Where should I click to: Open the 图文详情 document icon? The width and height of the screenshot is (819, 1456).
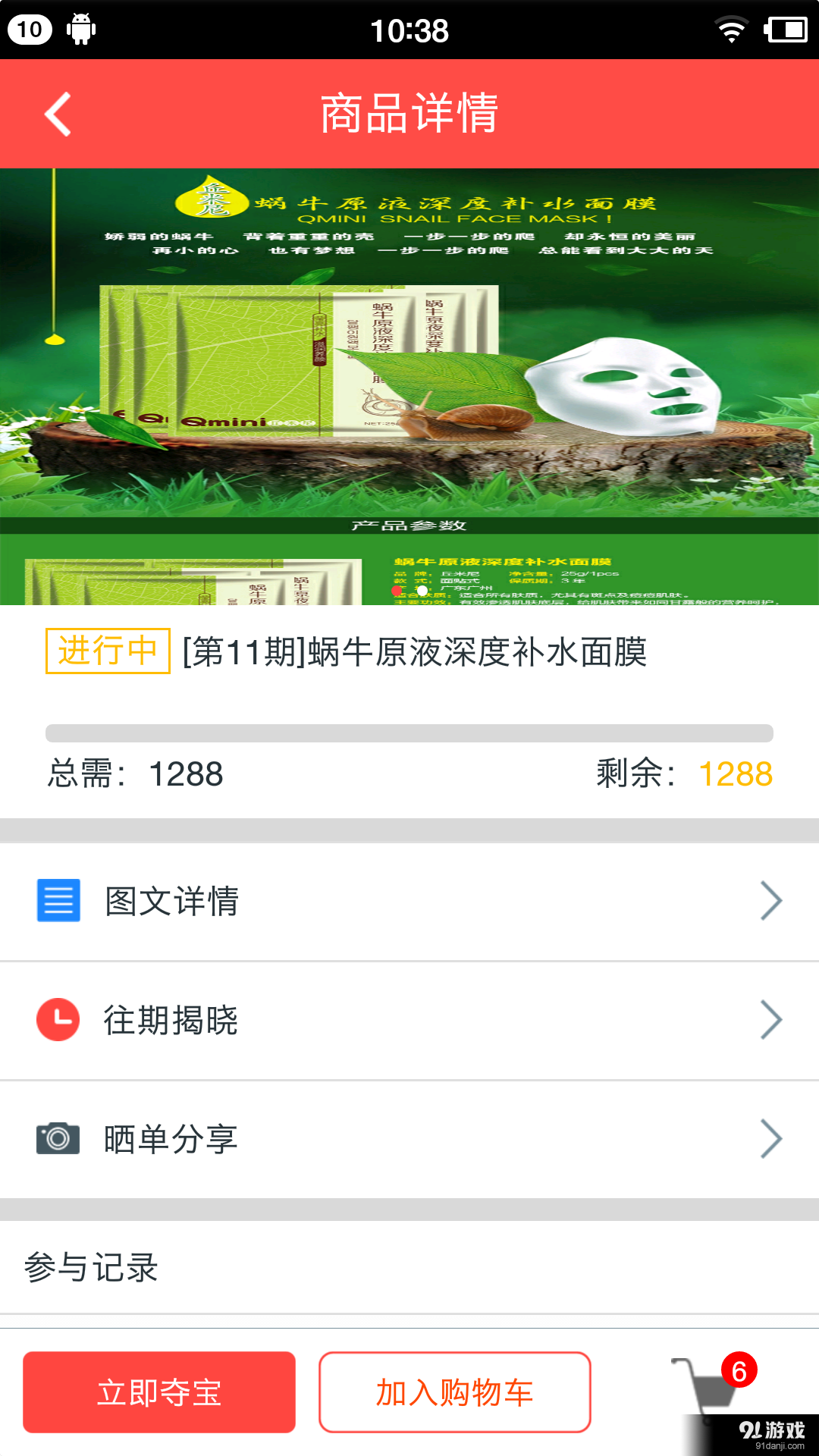tap(58, 899)
